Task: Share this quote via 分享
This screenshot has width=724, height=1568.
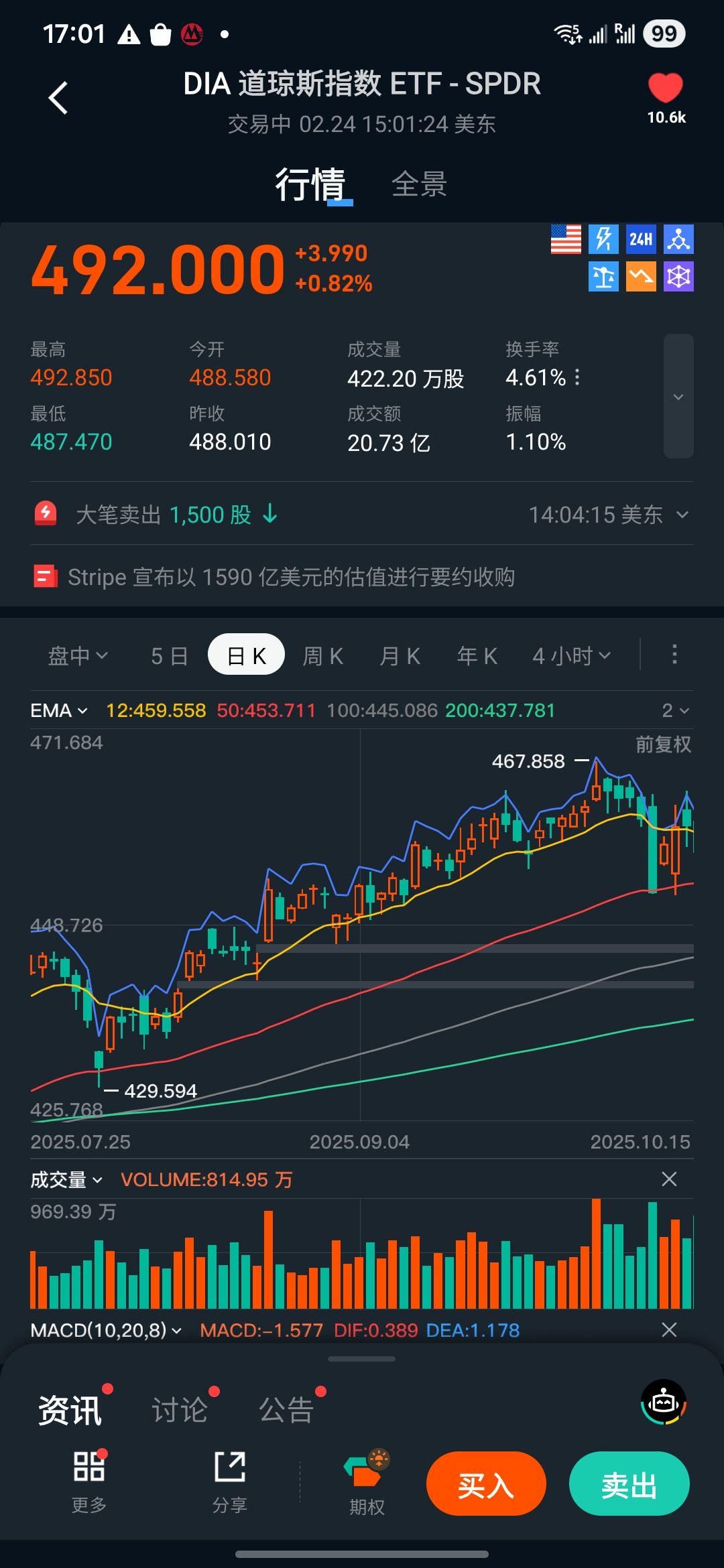Action: click(x=230, y=1482)
